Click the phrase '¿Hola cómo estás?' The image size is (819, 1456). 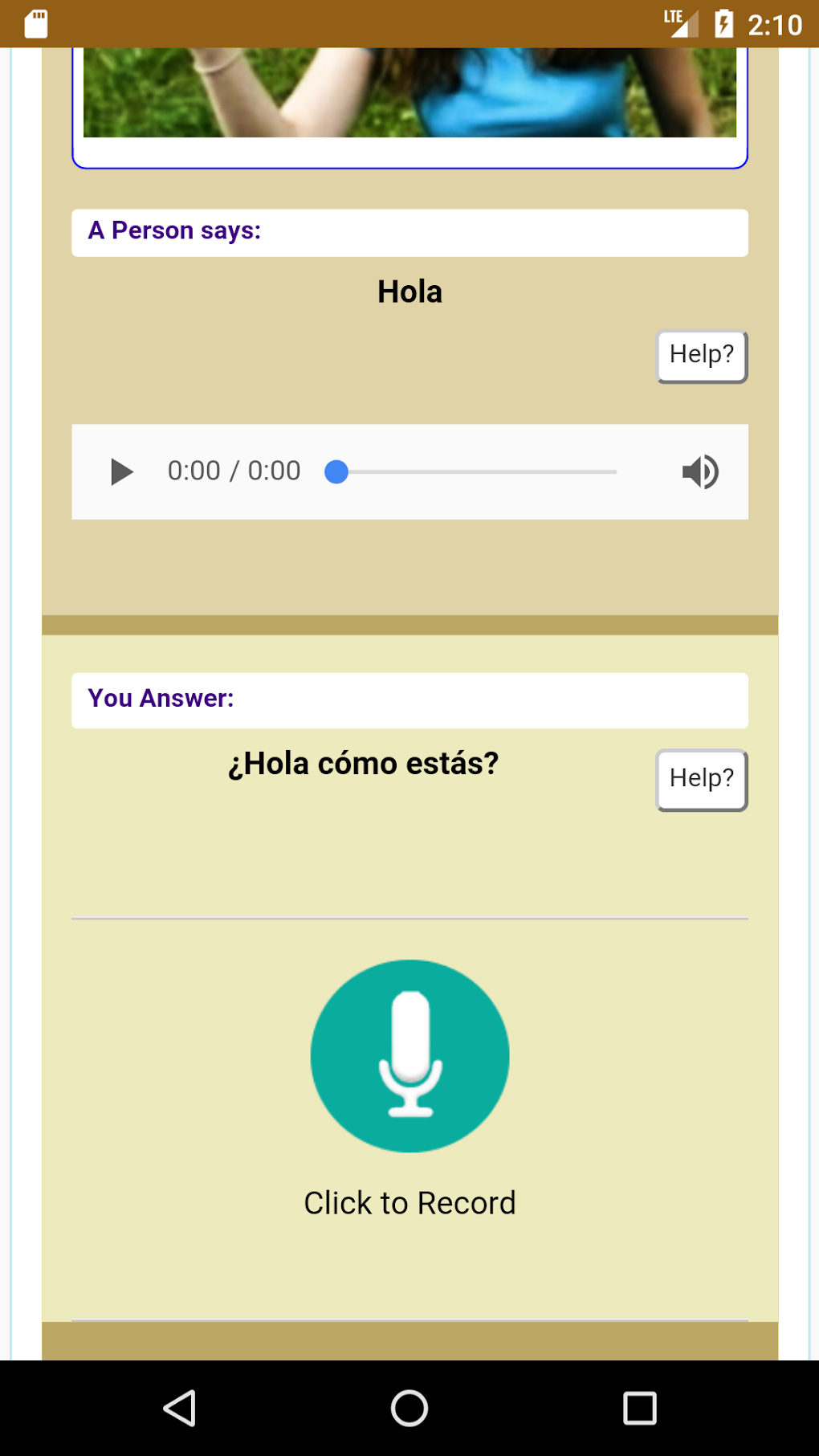click(x=364, y=762)
